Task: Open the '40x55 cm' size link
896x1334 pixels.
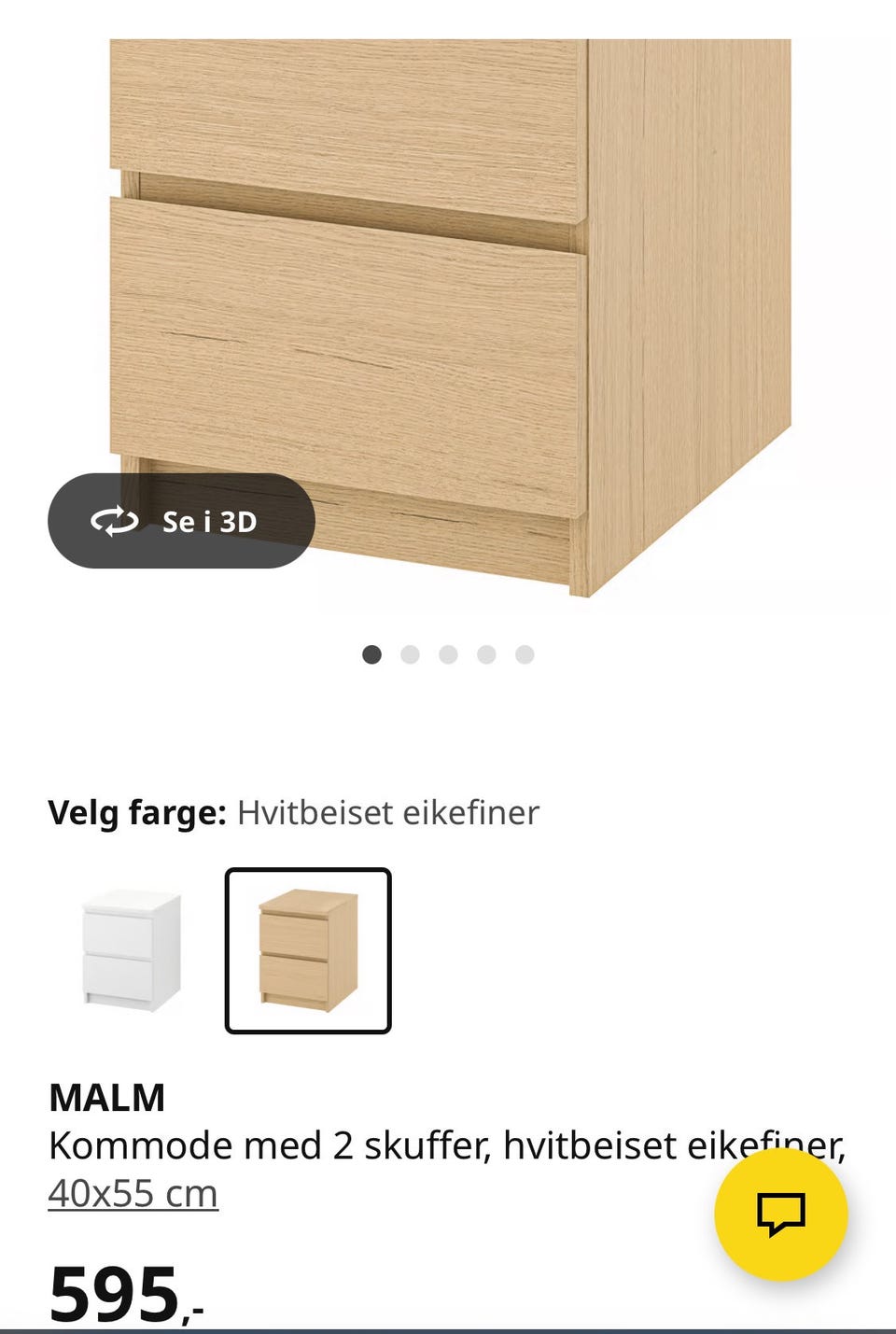Action: (133, 1193)
